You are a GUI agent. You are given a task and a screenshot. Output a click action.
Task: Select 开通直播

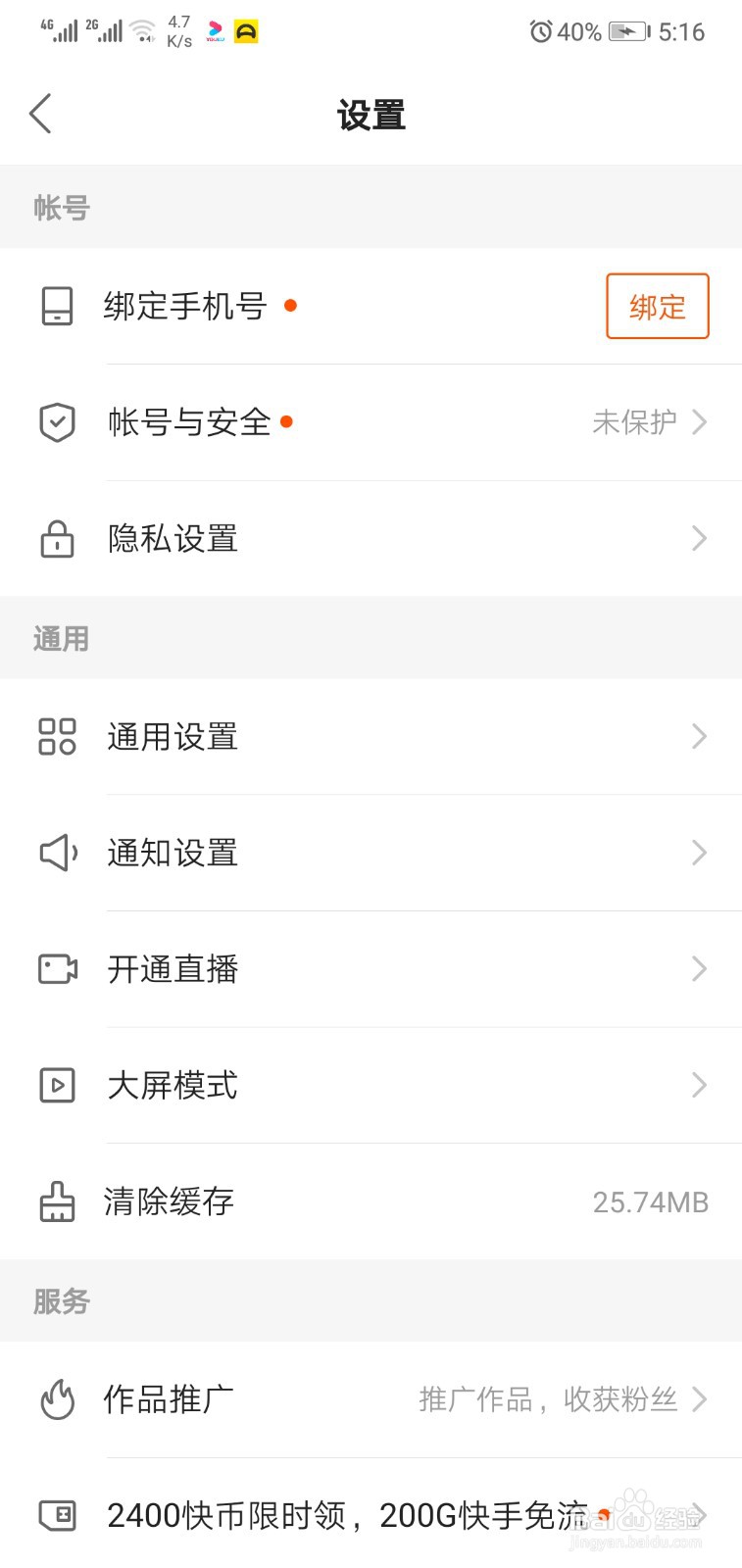point(371,969)
